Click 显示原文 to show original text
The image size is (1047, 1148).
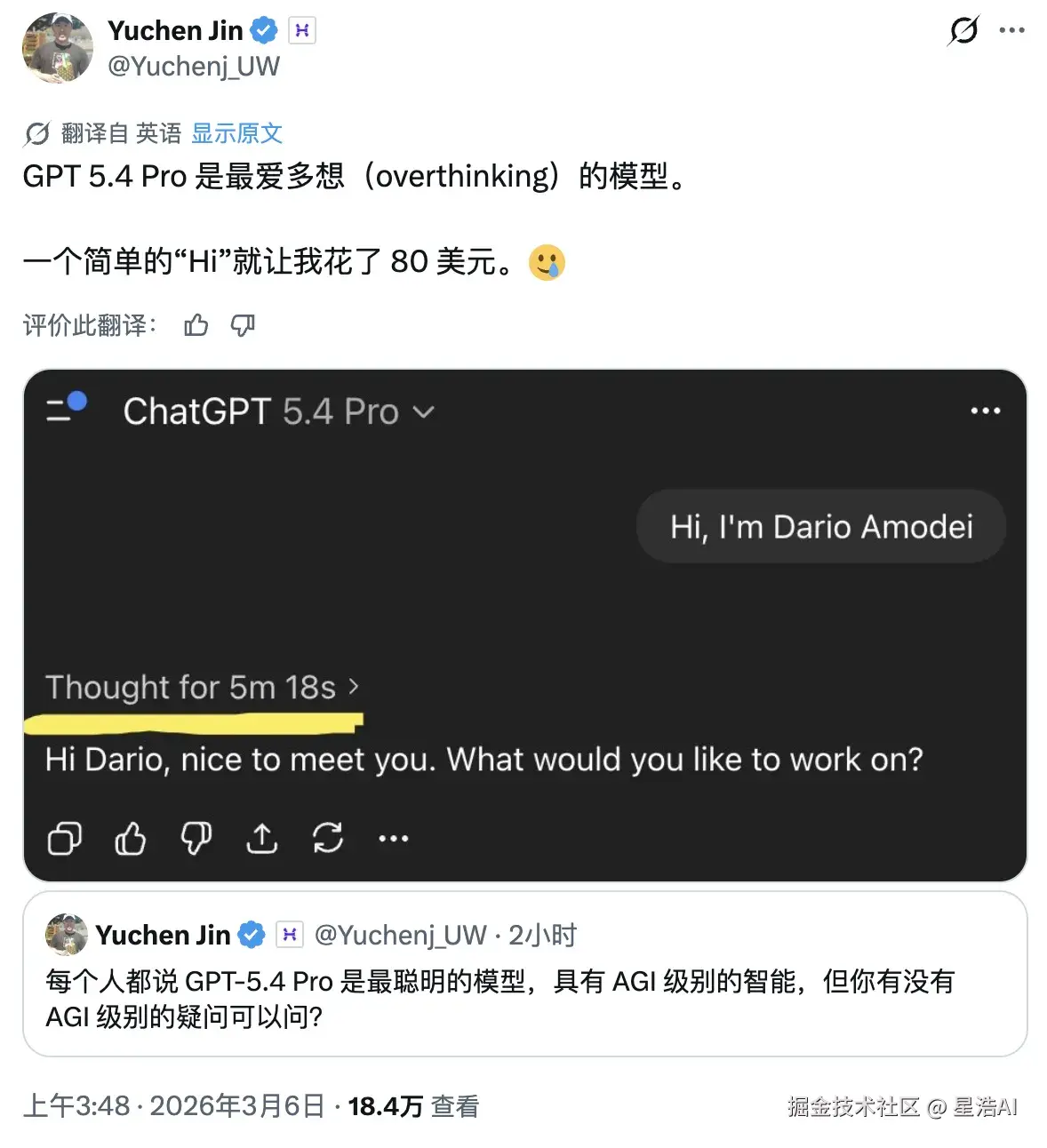(236, 132)
